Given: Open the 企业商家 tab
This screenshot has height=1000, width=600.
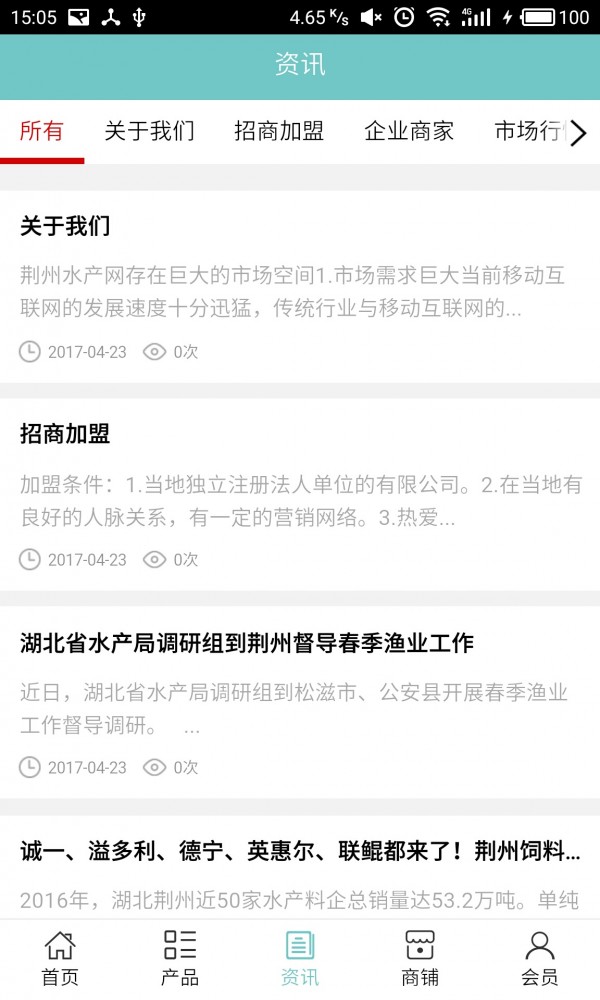Looking at the screenshot, I should pyautogui.click(x=409, y=131).
